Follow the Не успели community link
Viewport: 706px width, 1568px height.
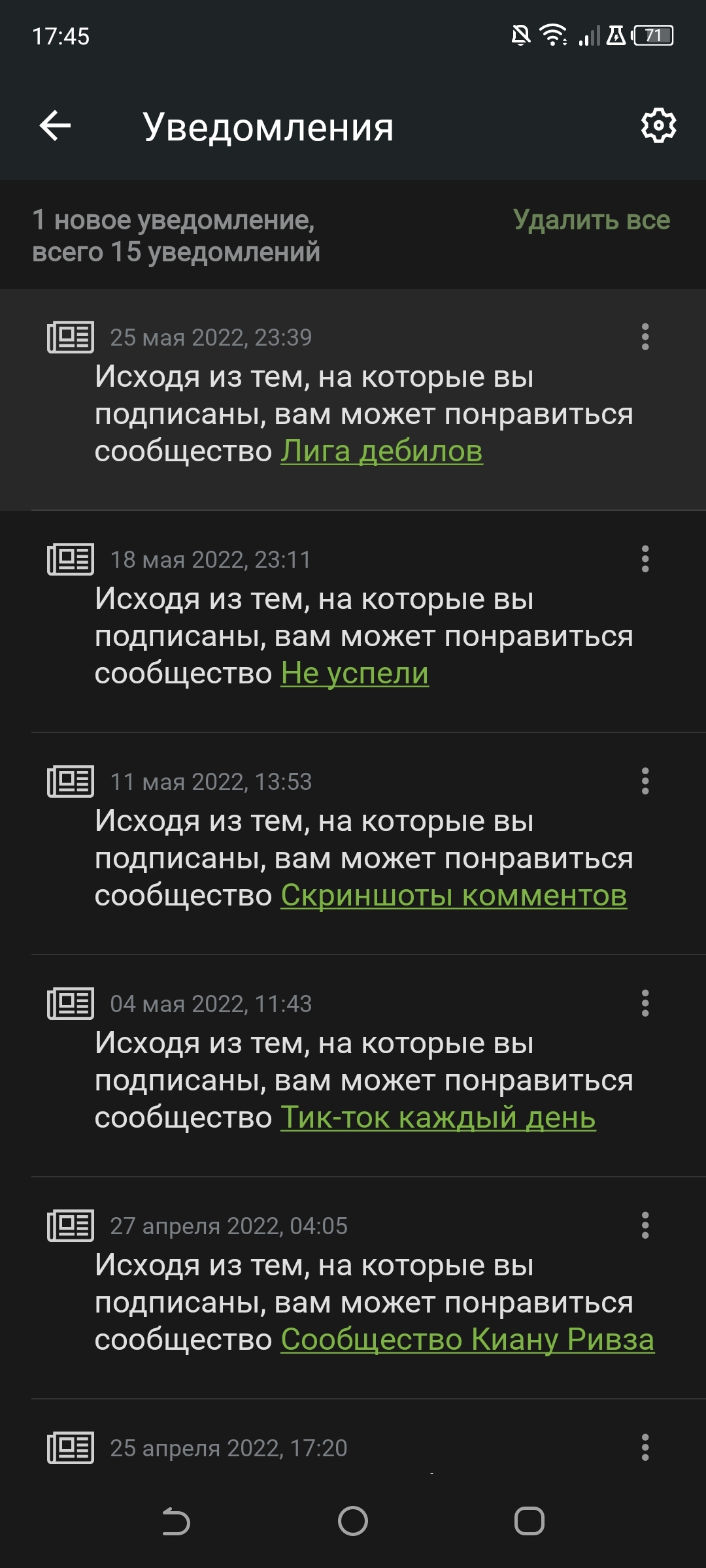354,674
